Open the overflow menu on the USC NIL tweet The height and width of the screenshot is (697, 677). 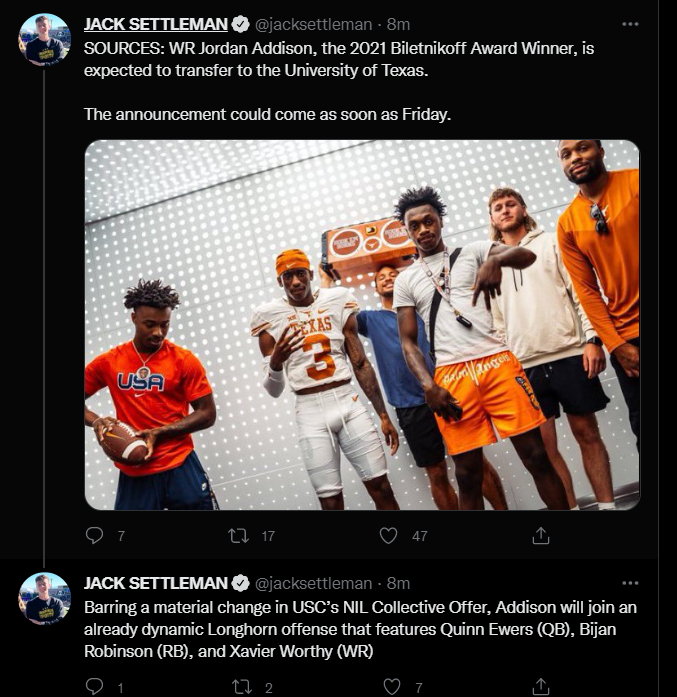tap(629, 582)
